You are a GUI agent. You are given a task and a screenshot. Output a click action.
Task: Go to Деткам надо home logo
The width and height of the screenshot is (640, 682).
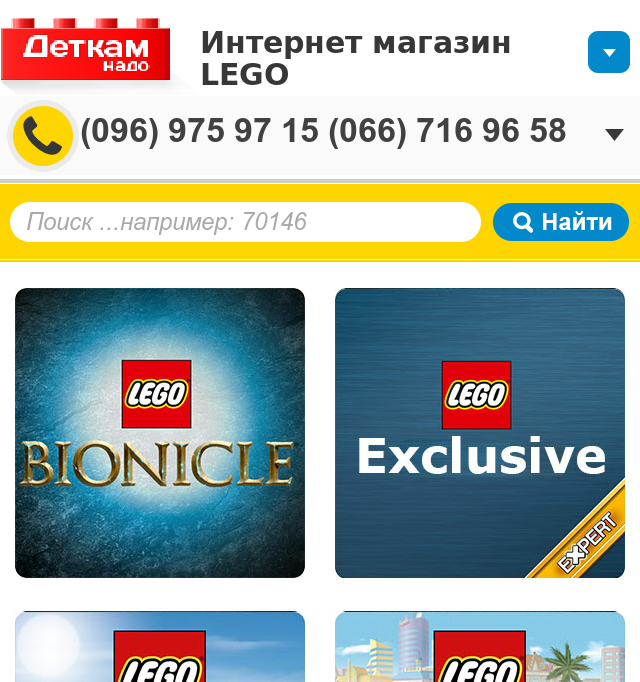(85, 52)
